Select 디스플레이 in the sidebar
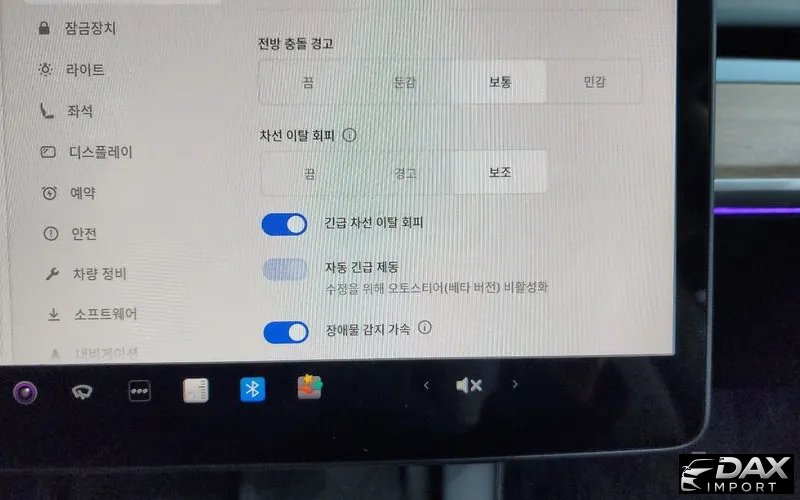Image resolution: width=800 pixels, height=500 pixels. point(99,152)
